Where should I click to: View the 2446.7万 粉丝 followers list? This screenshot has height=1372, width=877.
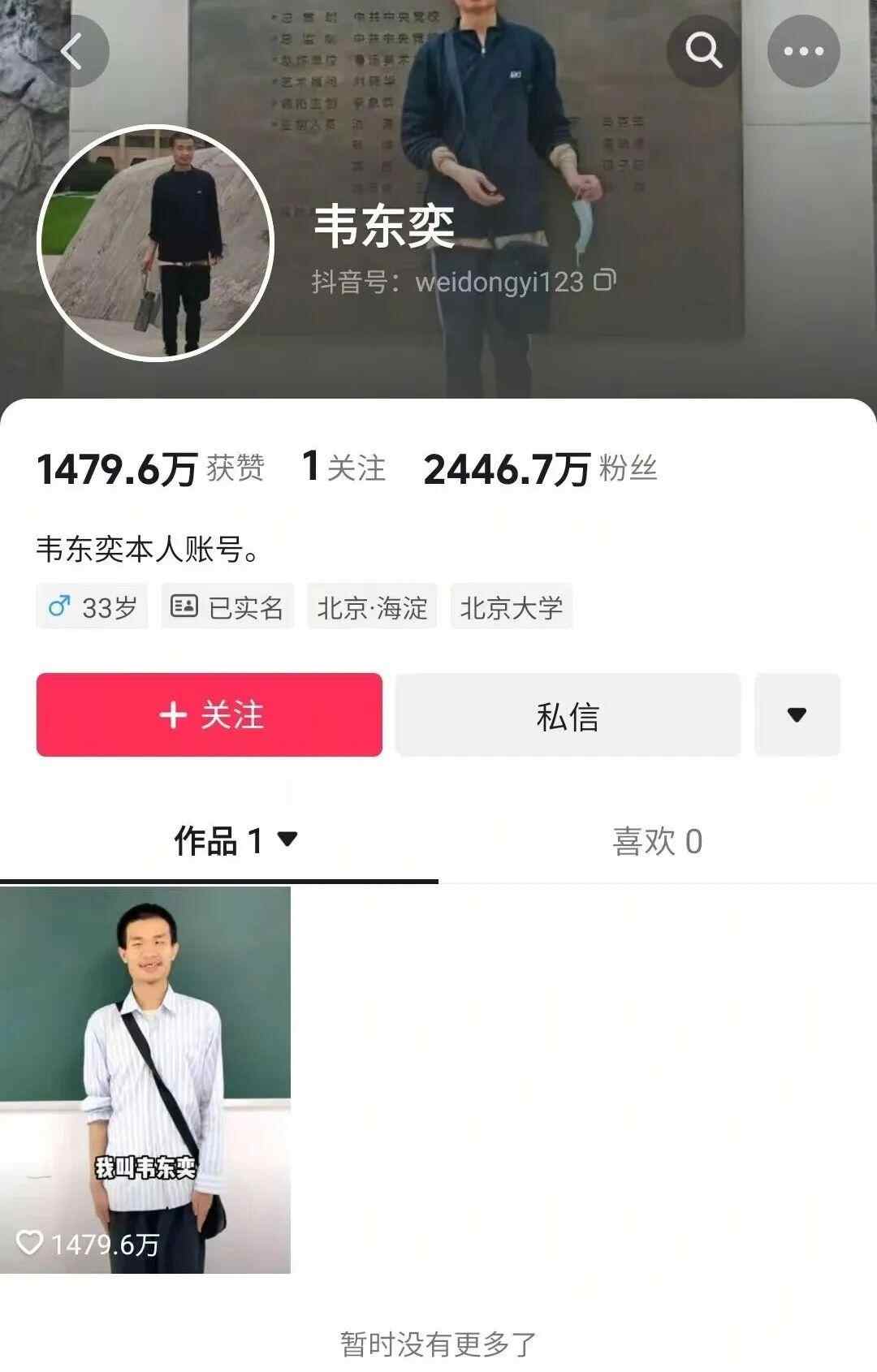coord(540,468)
